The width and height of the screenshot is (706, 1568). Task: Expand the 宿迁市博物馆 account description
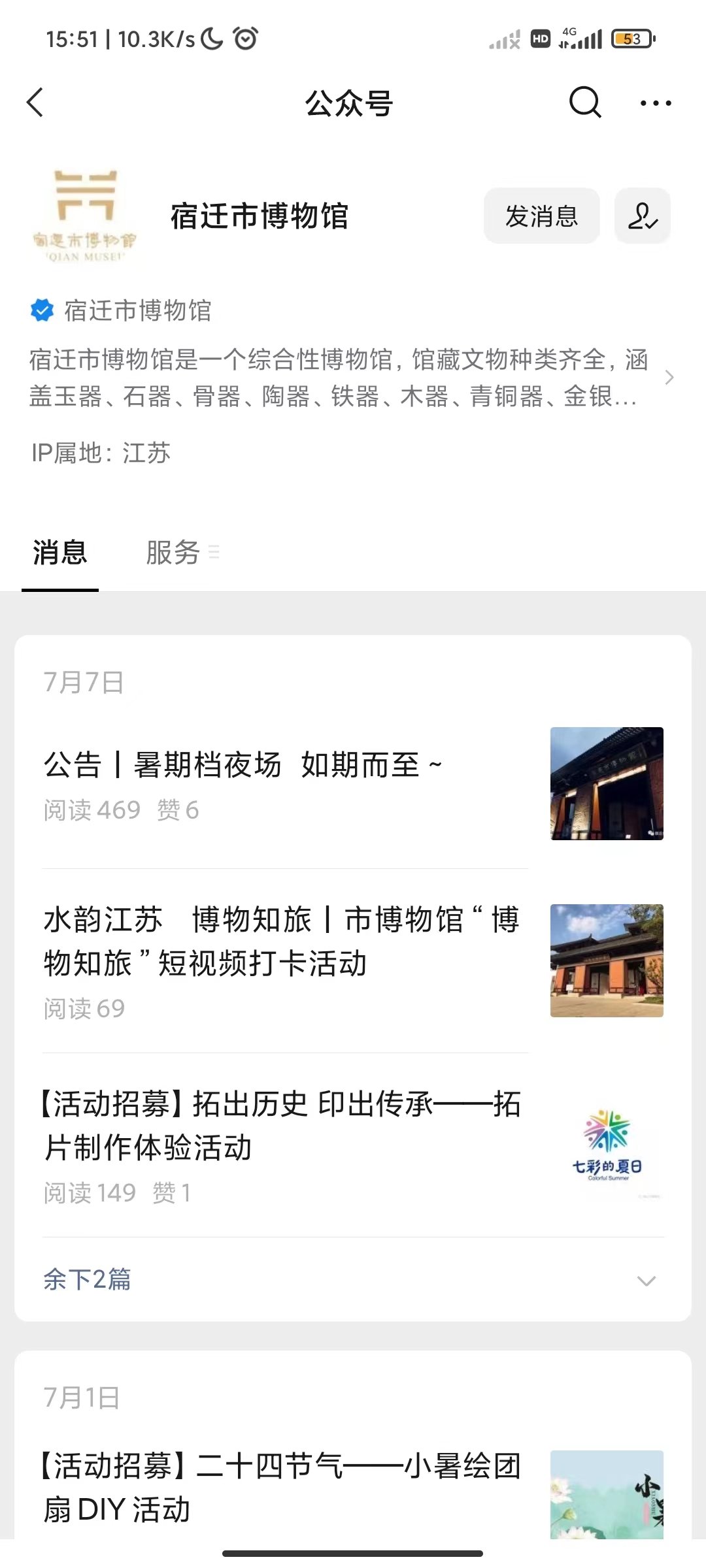click(x=668, y=378)
